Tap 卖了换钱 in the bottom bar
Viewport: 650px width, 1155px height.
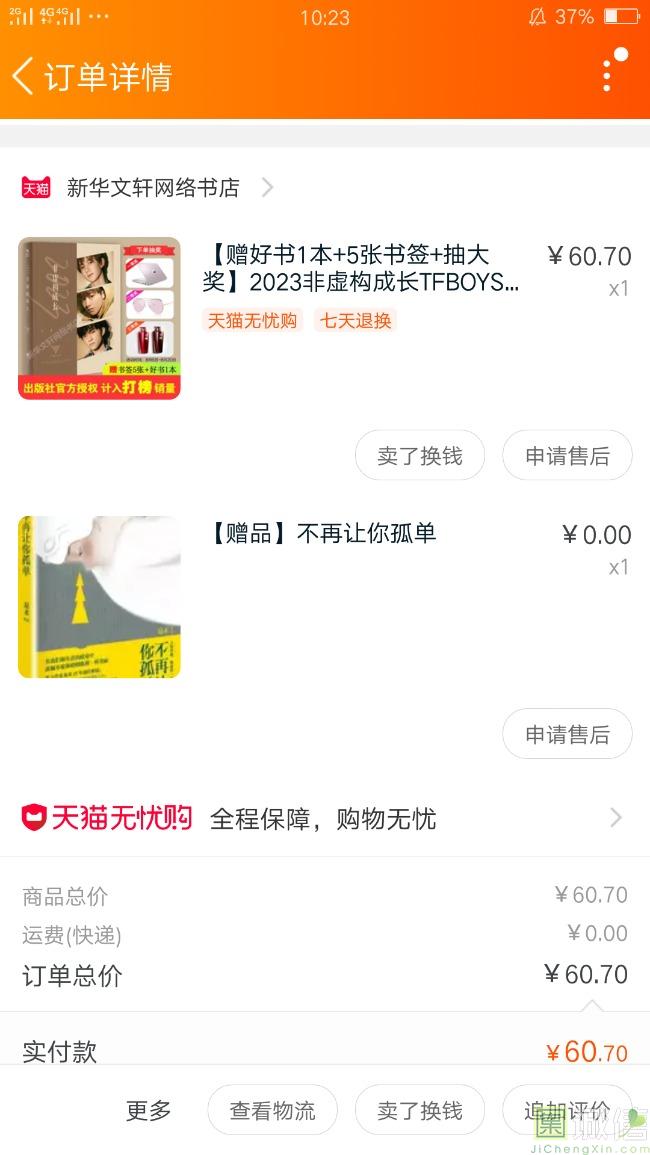click(420, 1110)
